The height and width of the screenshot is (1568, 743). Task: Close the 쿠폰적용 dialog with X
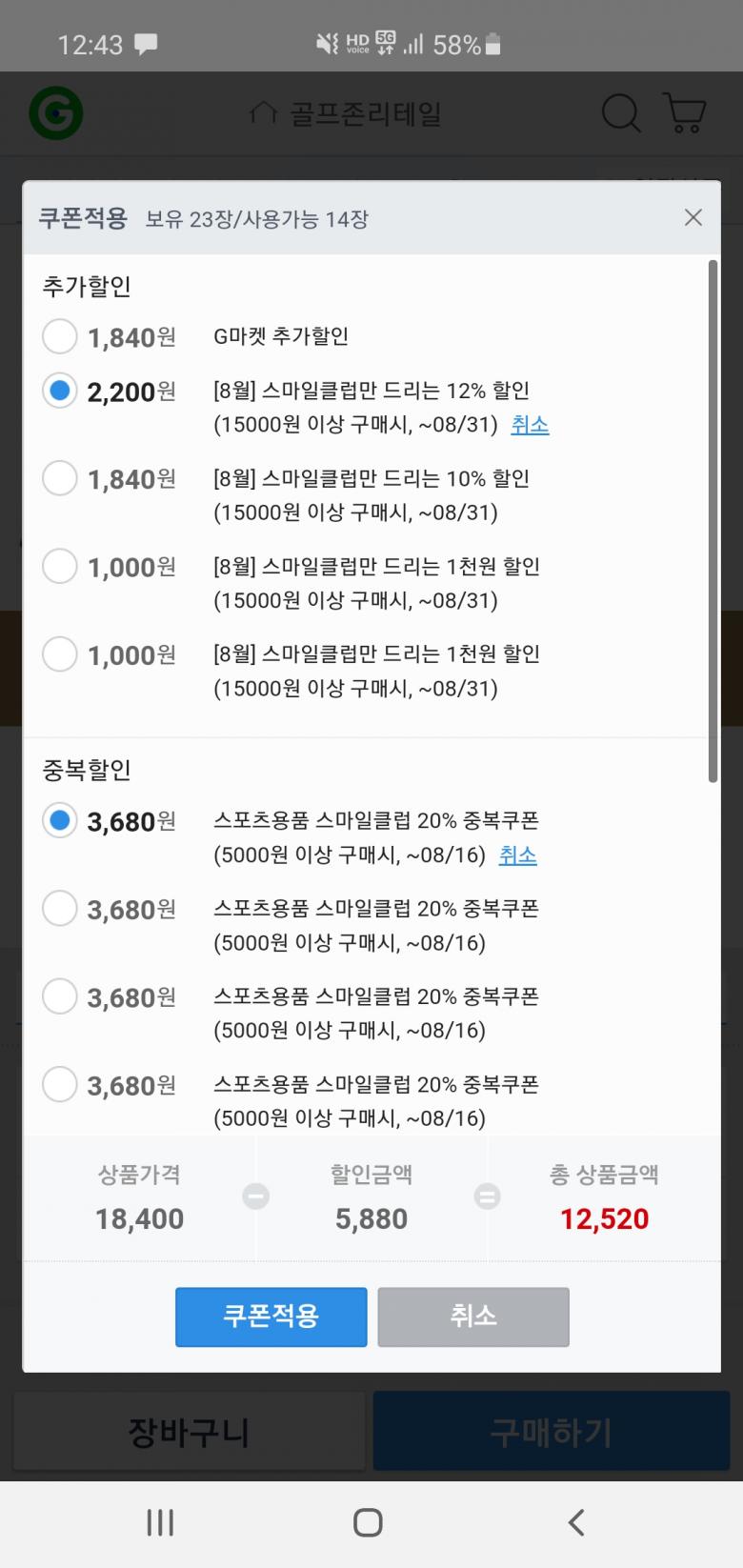click(693, 218)
